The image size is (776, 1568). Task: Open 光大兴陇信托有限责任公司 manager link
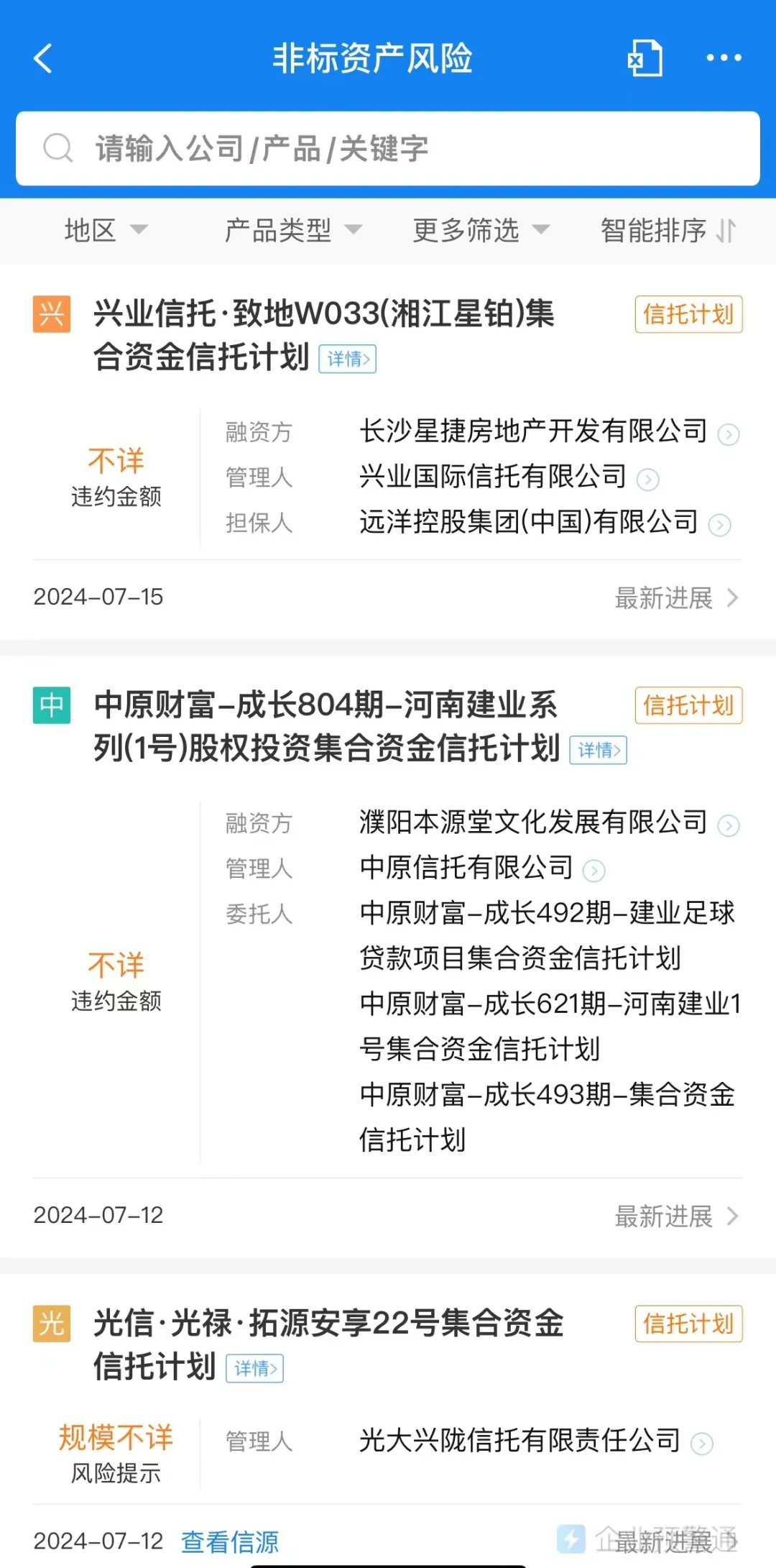click(x=536, y=1441)
